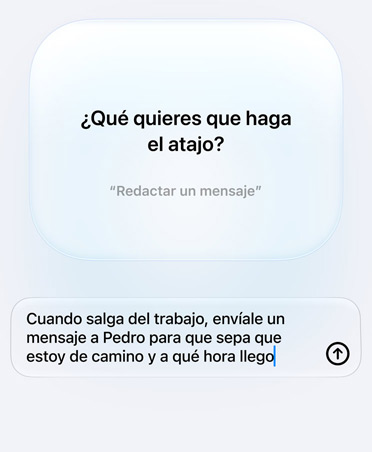This screenshot has height=452, width=372.
Task: Submit the shortcut request with the up-arrow button
Action: 337,354
